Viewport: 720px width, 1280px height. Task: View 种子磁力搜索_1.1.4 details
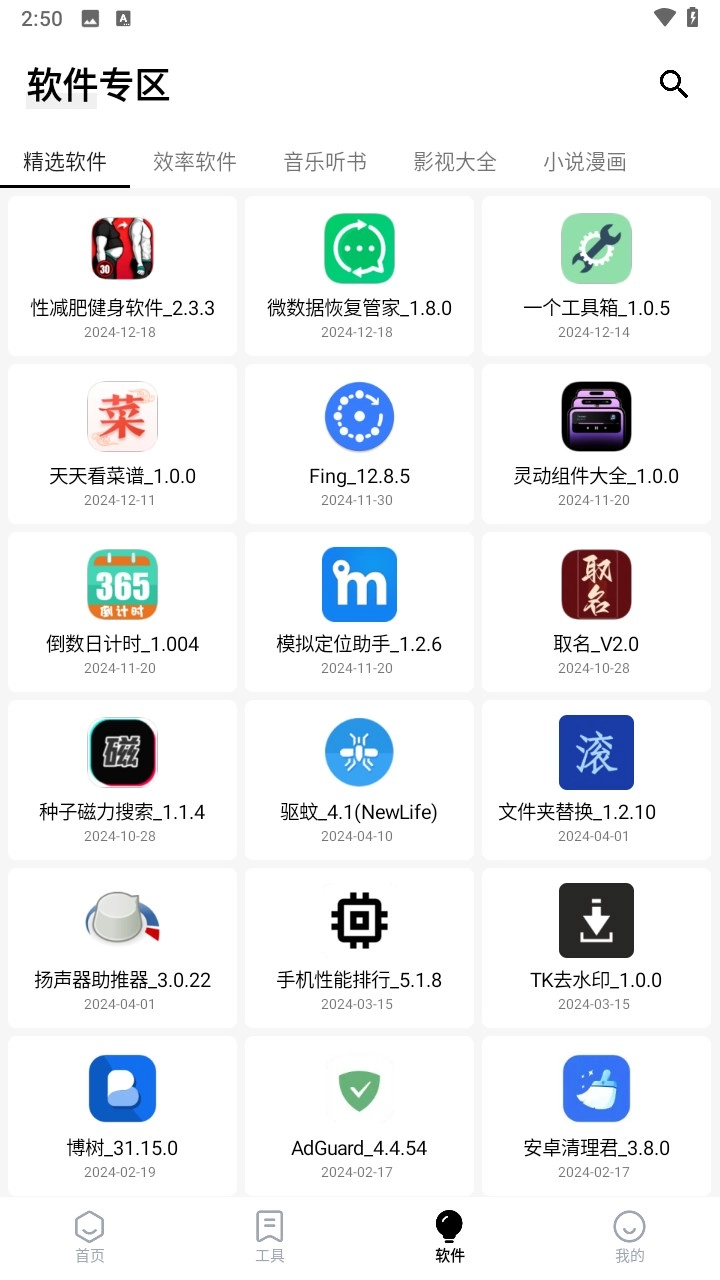coord(122,780)
